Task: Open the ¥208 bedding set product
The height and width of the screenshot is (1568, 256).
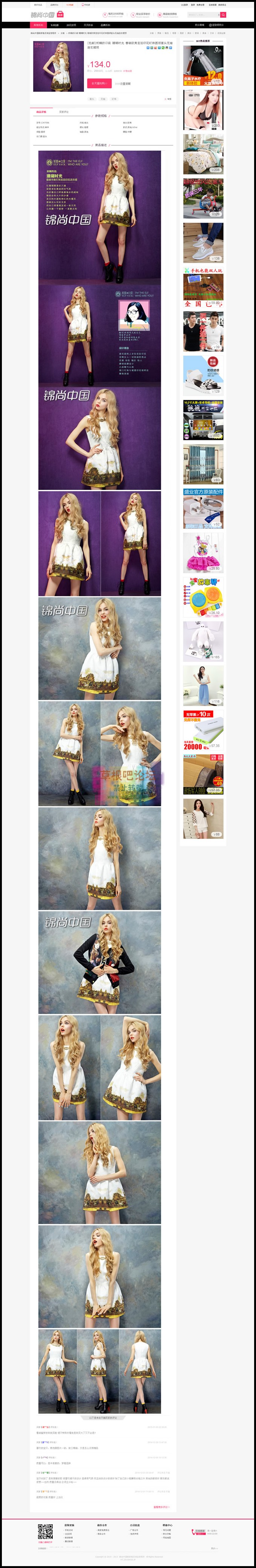Action: (x=203, y=155)
